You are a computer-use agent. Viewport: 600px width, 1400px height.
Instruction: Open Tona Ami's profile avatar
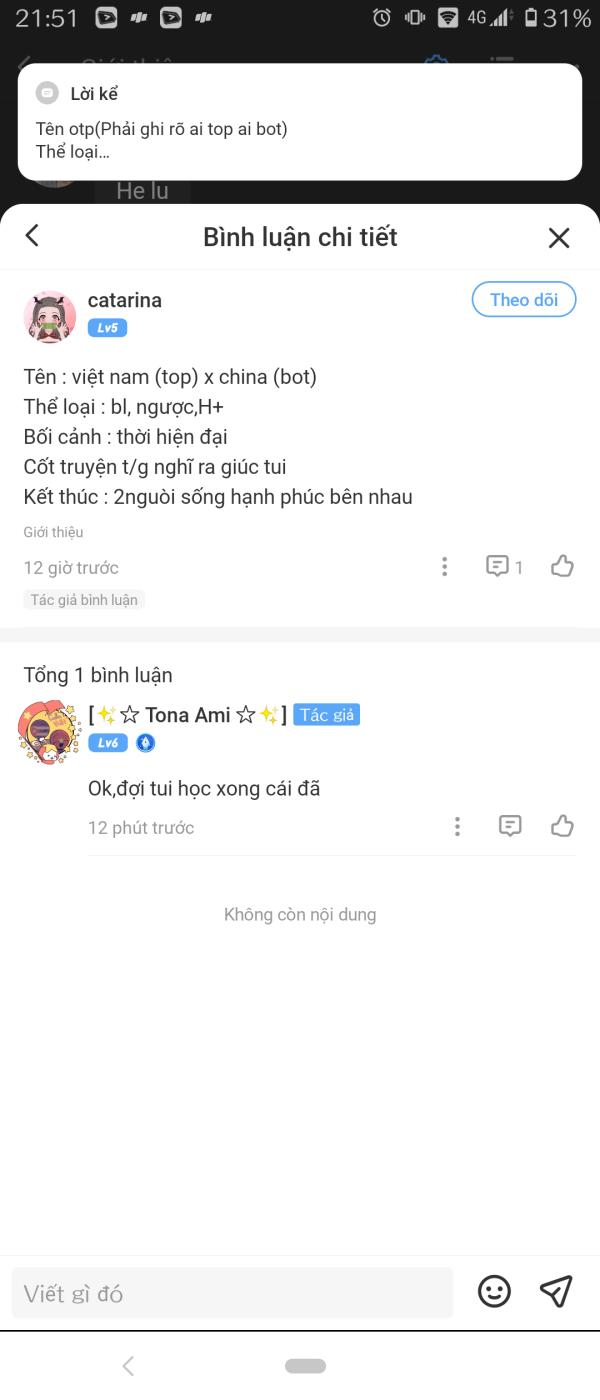[50, 733]
